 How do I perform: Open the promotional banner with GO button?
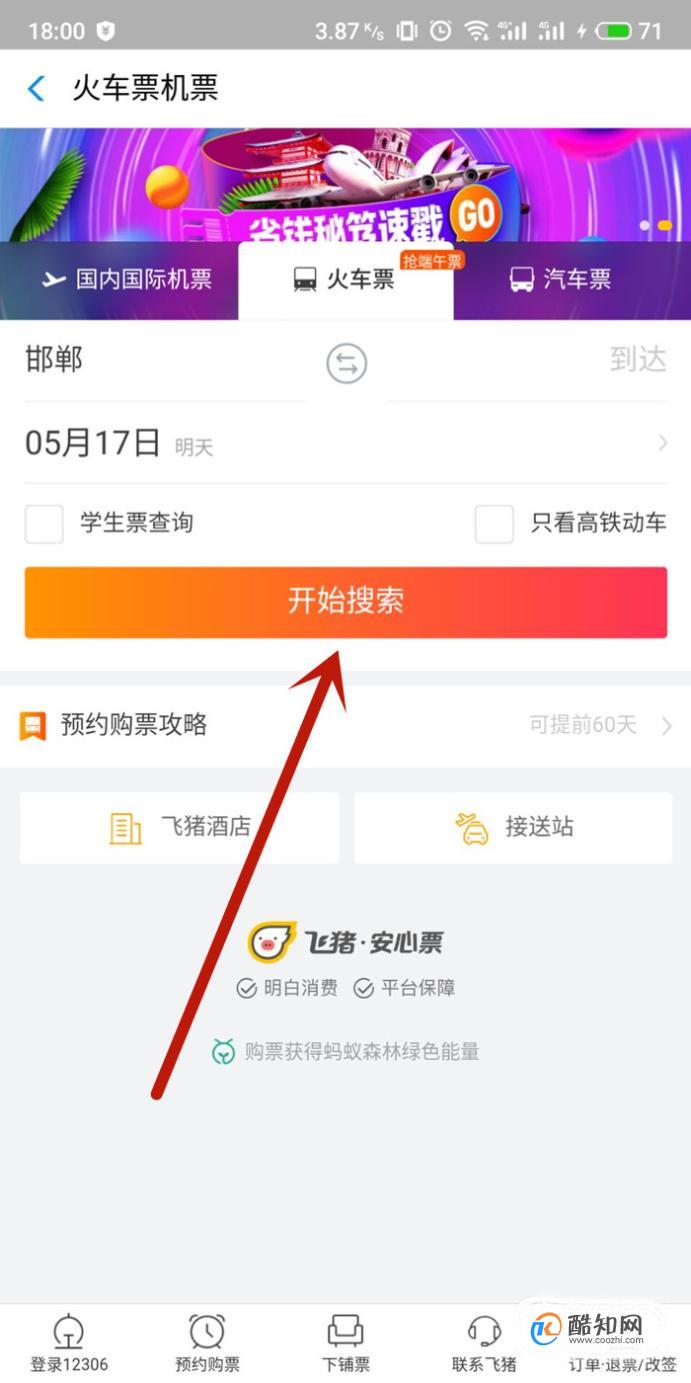point(345,185)
